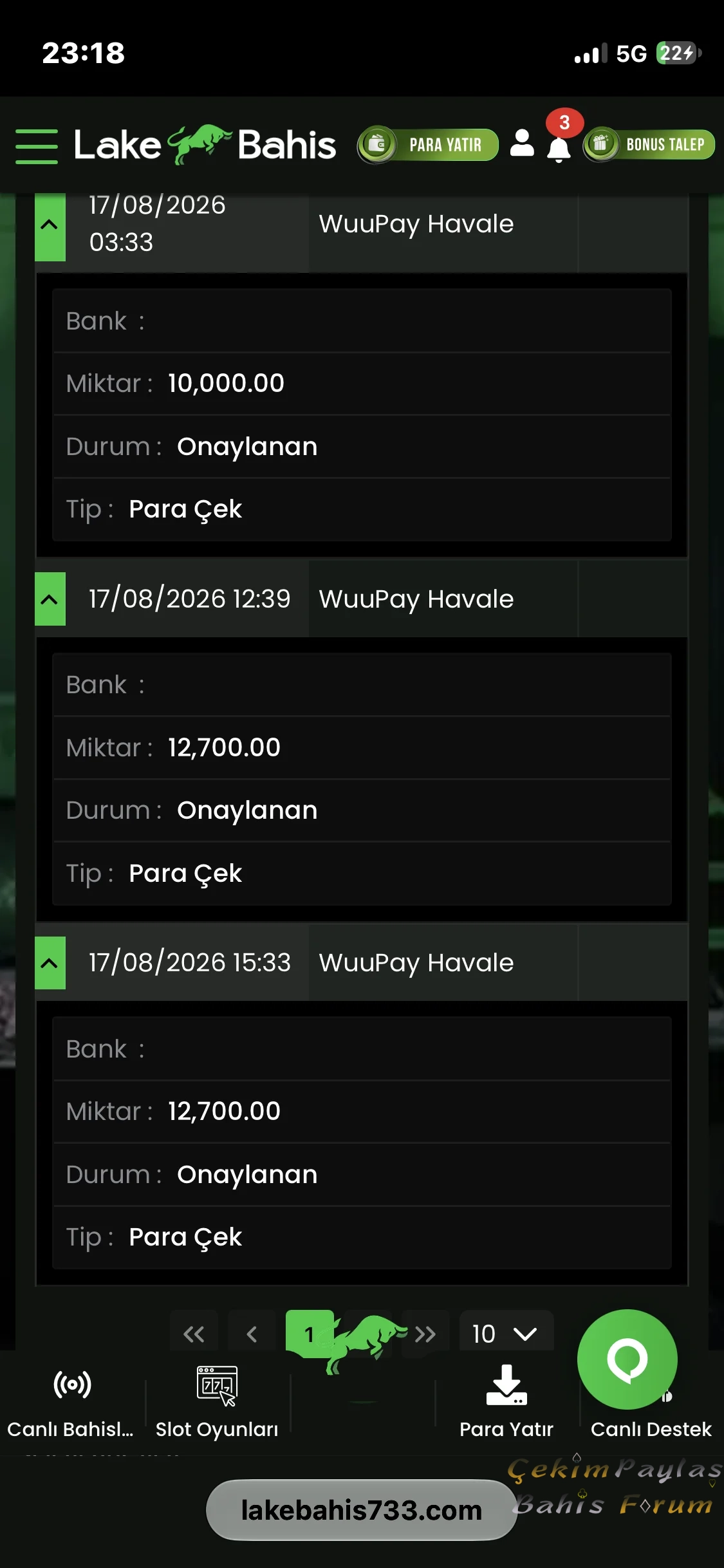Select page 1 in pagination
Screen dimensions: 724x1568
click(310, 1334)
